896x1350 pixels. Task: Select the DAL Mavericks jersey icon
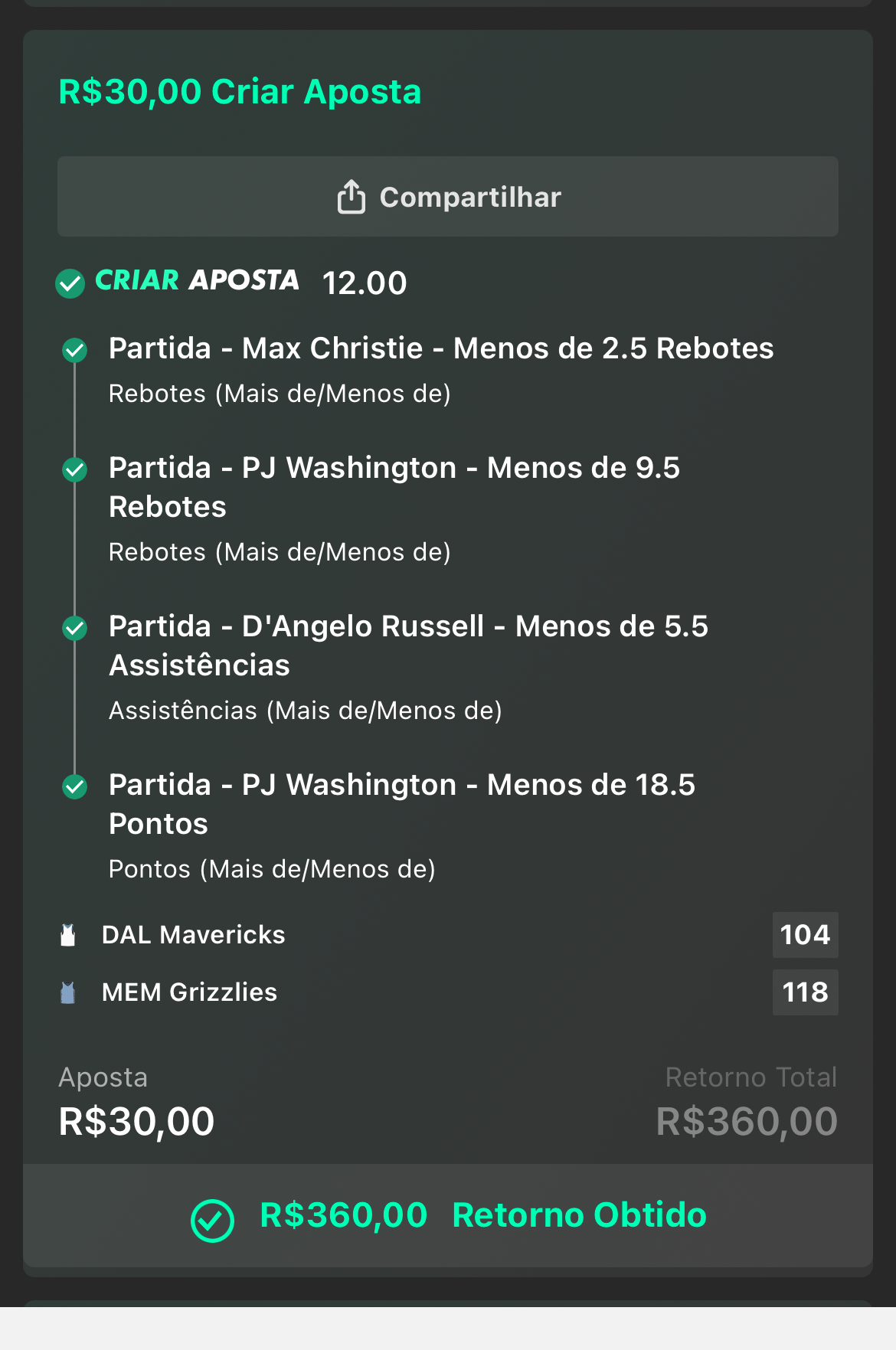tap(68, 934)
